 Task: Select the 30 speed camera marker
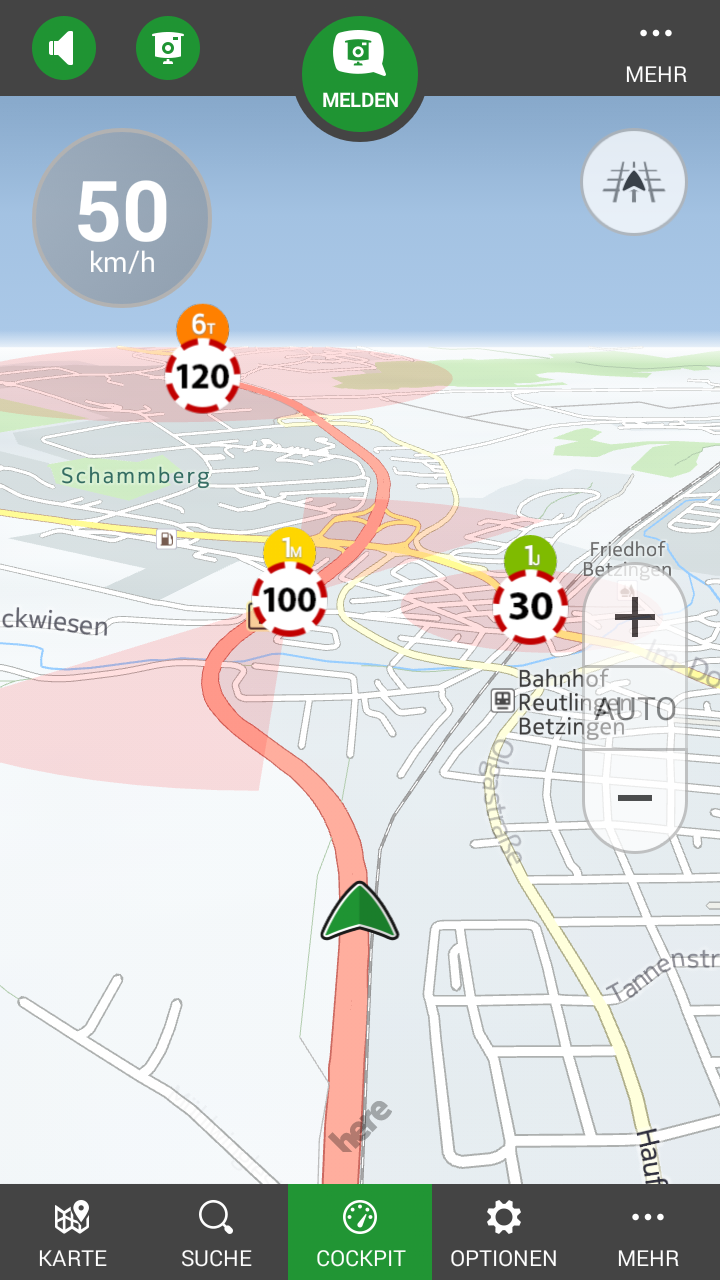click(x=530, y=605)
